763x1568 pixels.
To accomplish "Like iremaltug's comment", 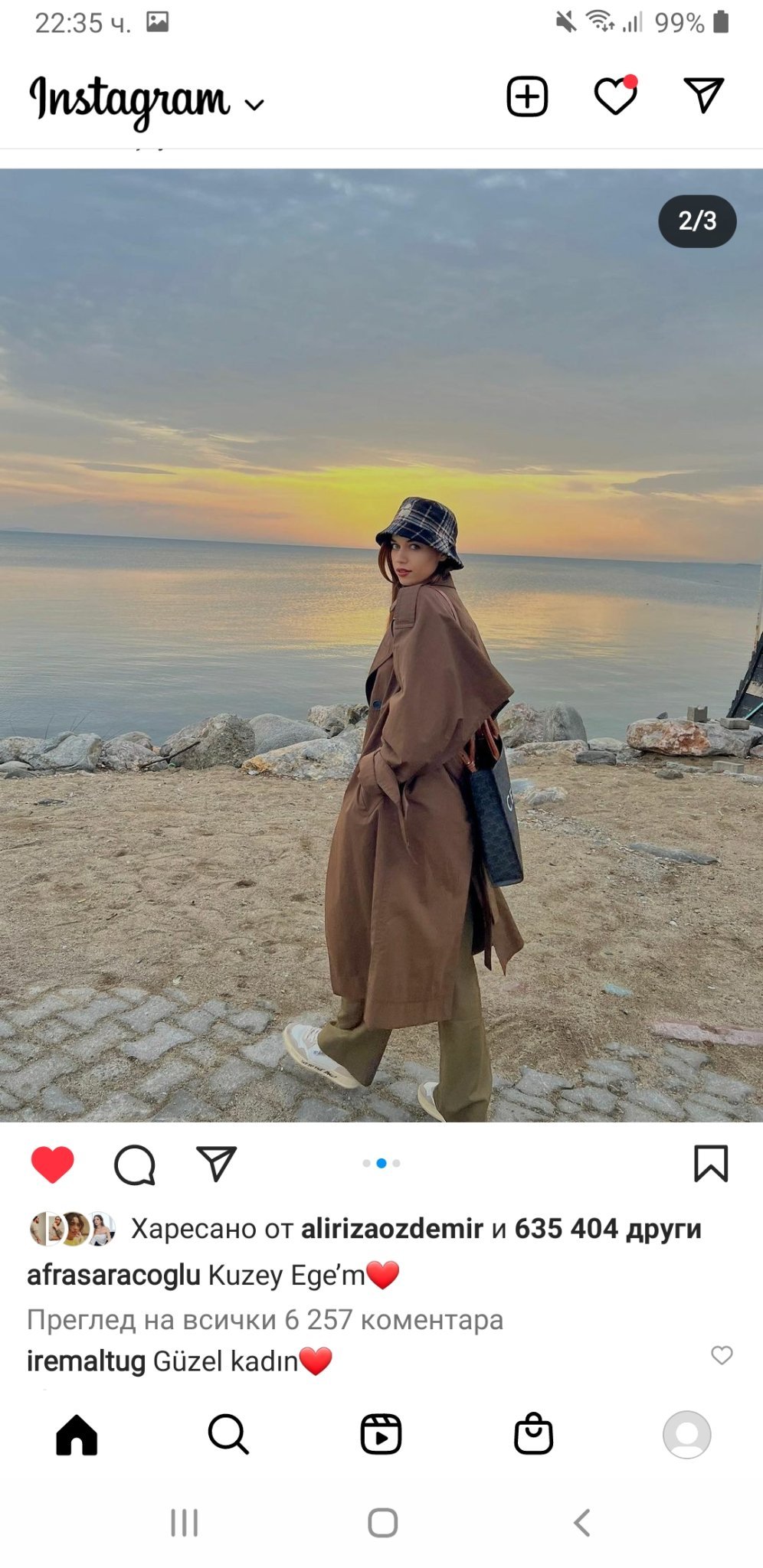I will [722, 1355].
